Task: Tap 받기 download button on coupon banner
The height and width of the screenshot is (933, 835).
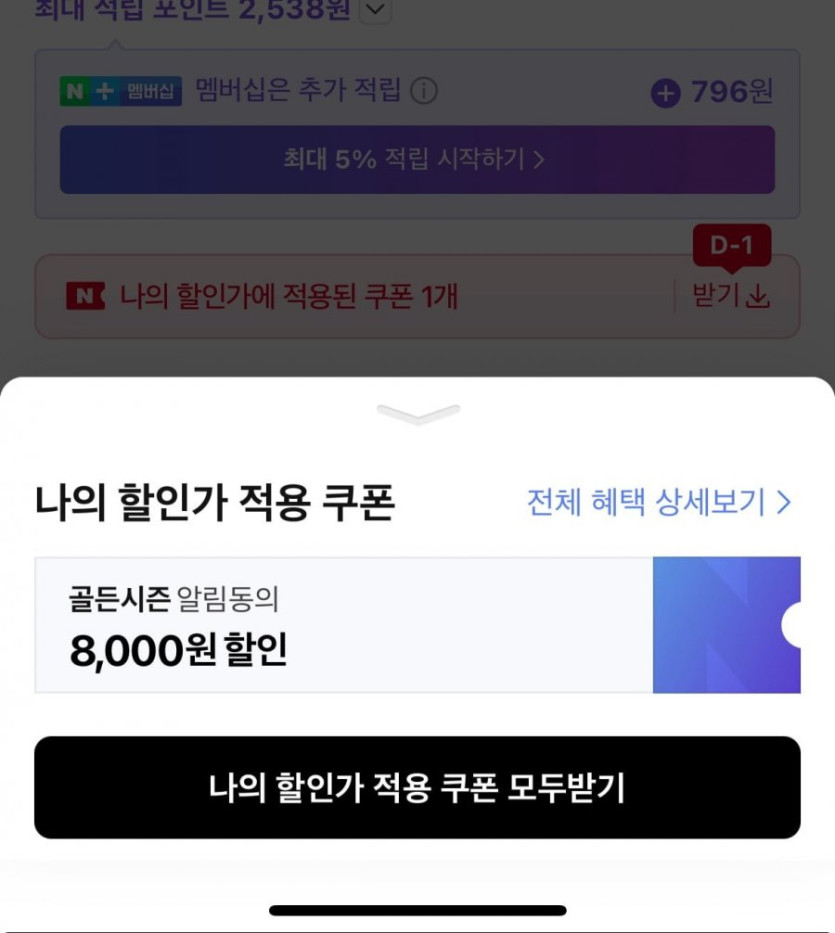Action: pyautogui.click(x=732, y=296)
